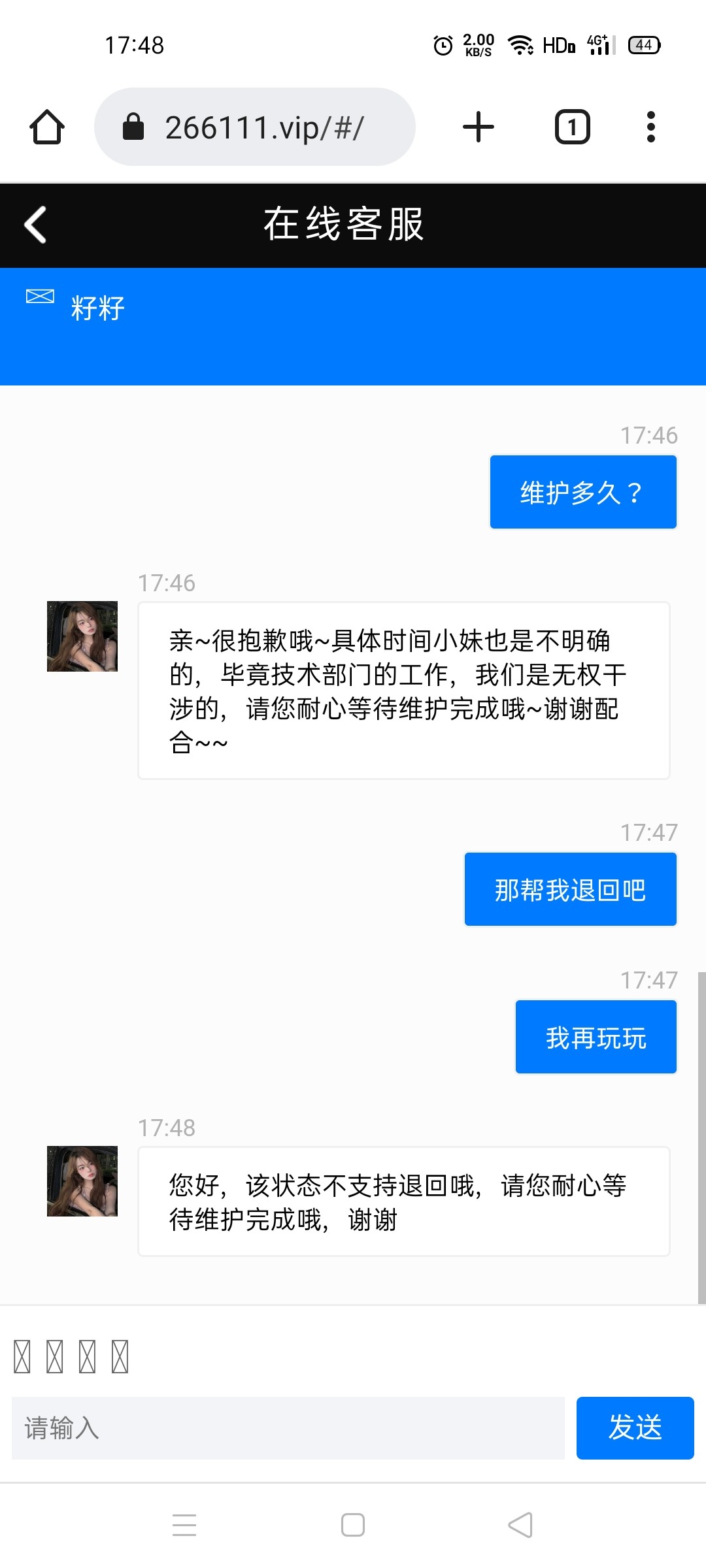Tap the message bubble saying 我再玩玩

[x=596, y=1036]
